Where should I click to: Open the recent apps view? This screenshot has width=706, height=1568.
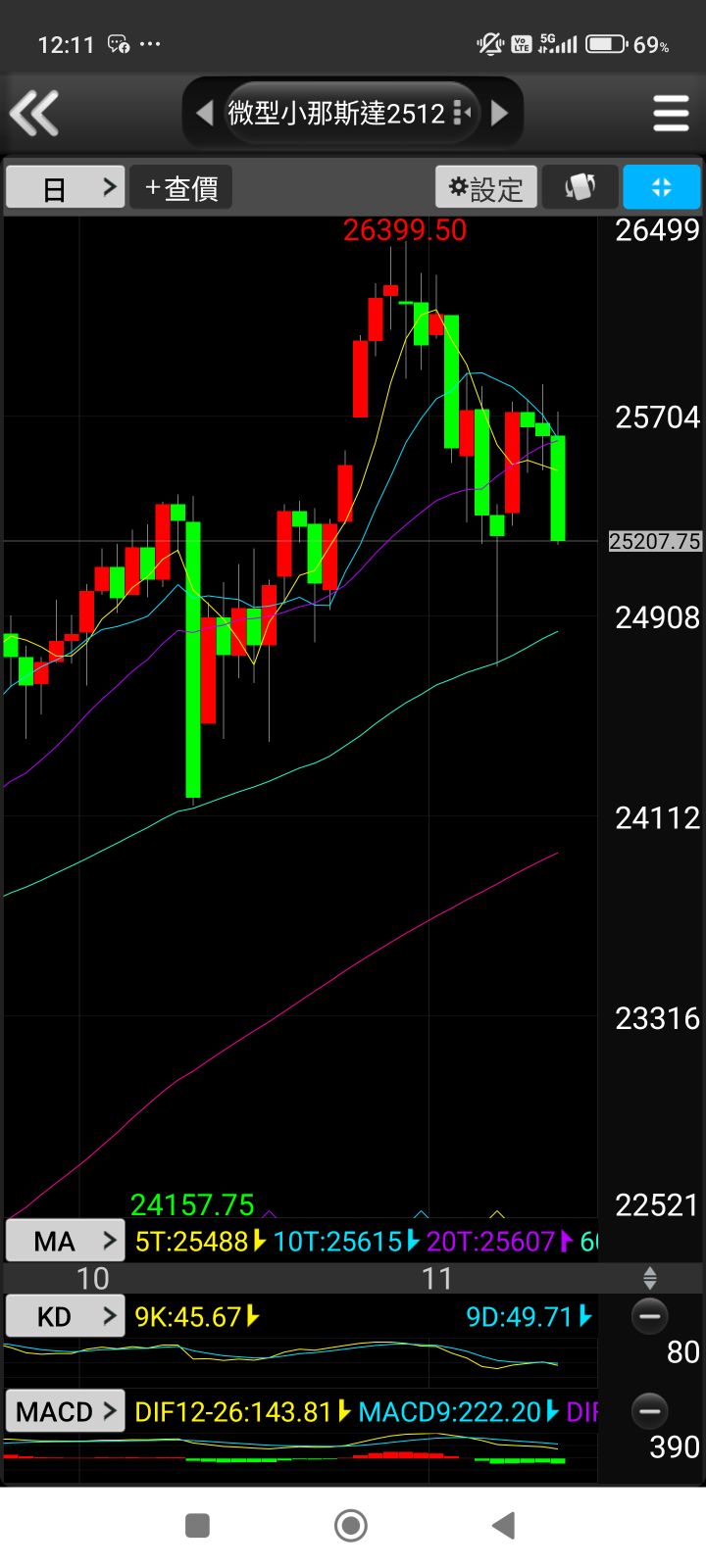[198, 1525]
